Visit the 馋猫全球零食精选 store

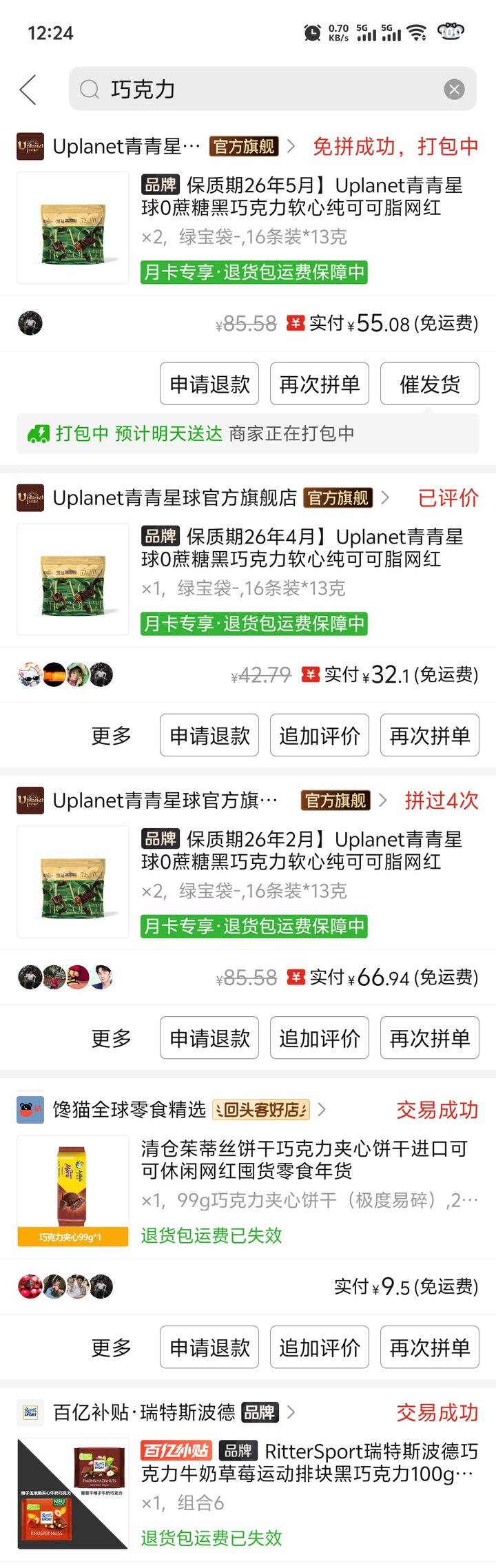[x=130, y=1110]
